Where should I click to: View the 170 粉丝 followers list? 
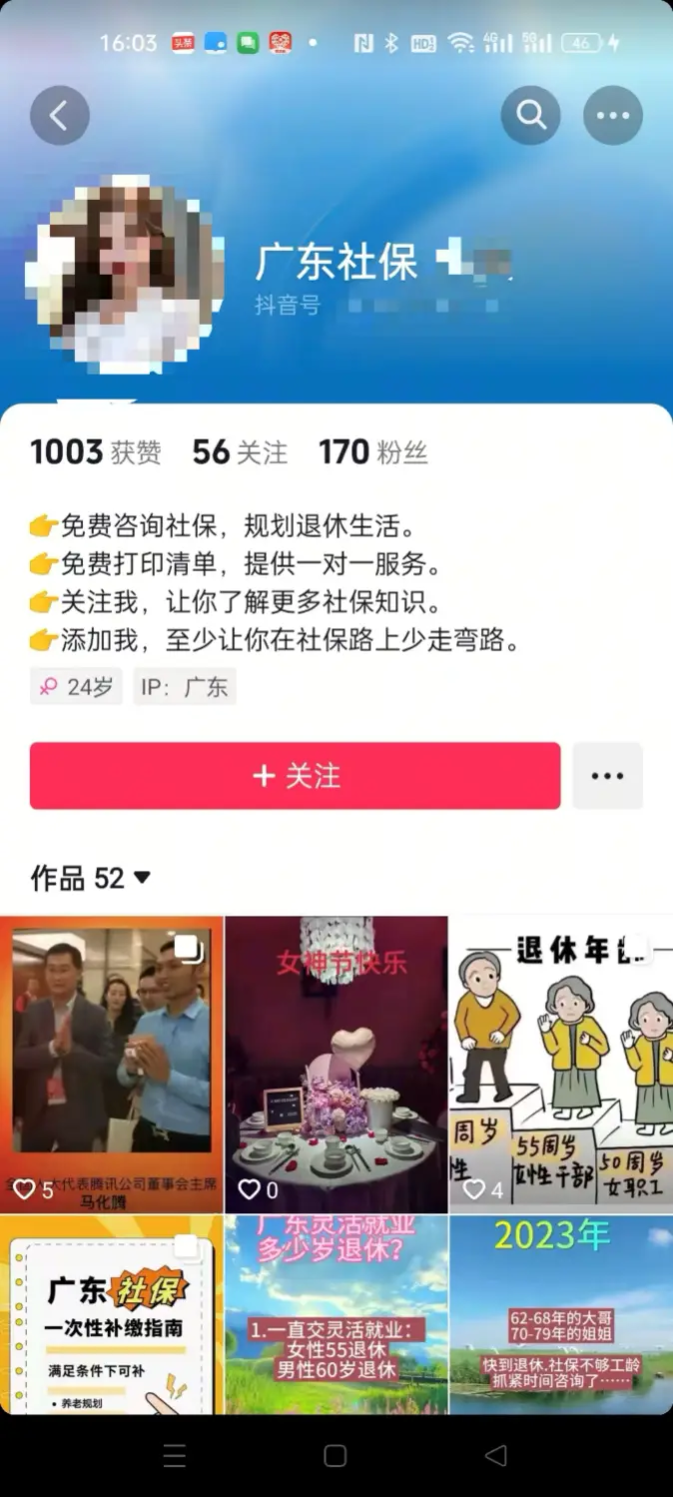(x=373, y=452)
